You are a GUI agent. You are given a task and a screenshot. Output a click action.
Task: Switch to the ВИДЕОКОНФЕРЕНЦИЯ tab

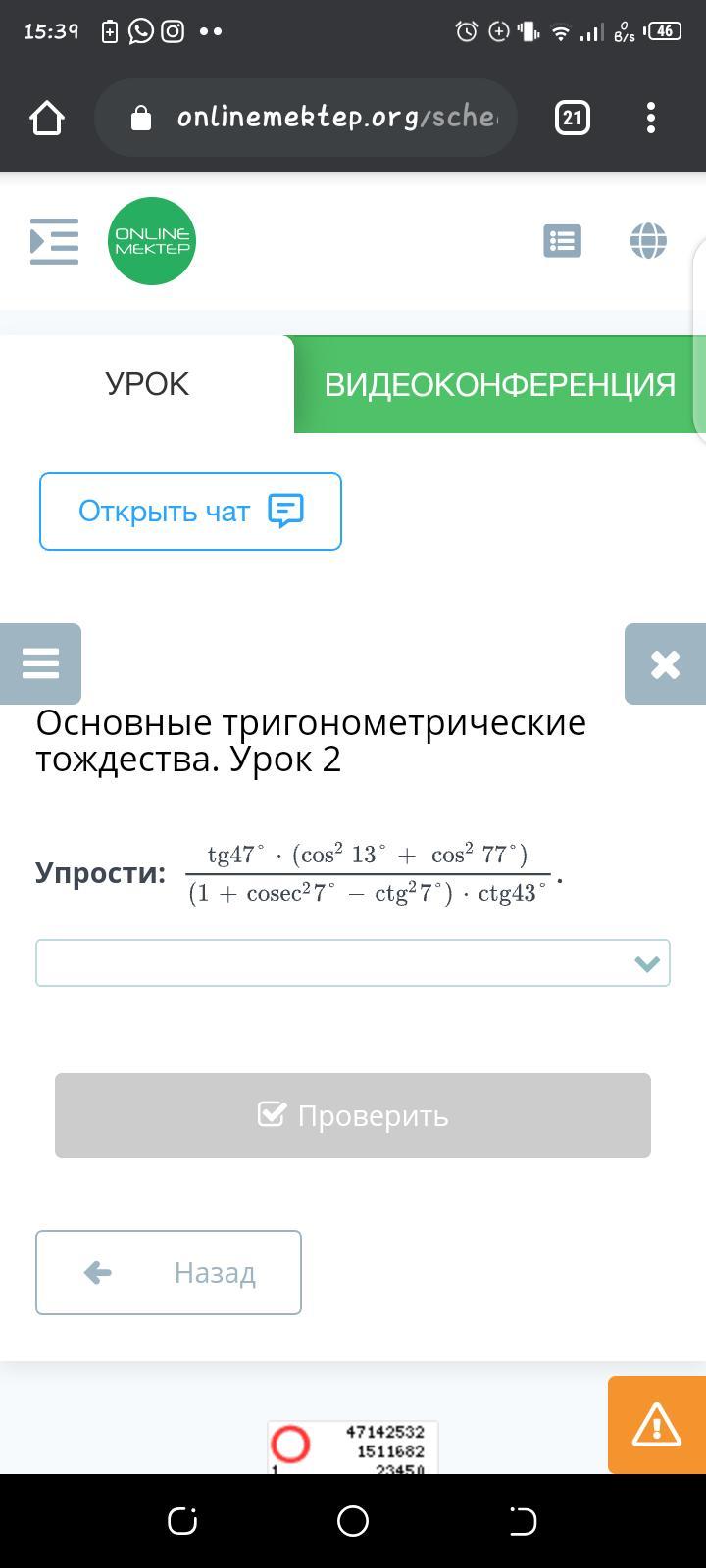tap(499, 384)
